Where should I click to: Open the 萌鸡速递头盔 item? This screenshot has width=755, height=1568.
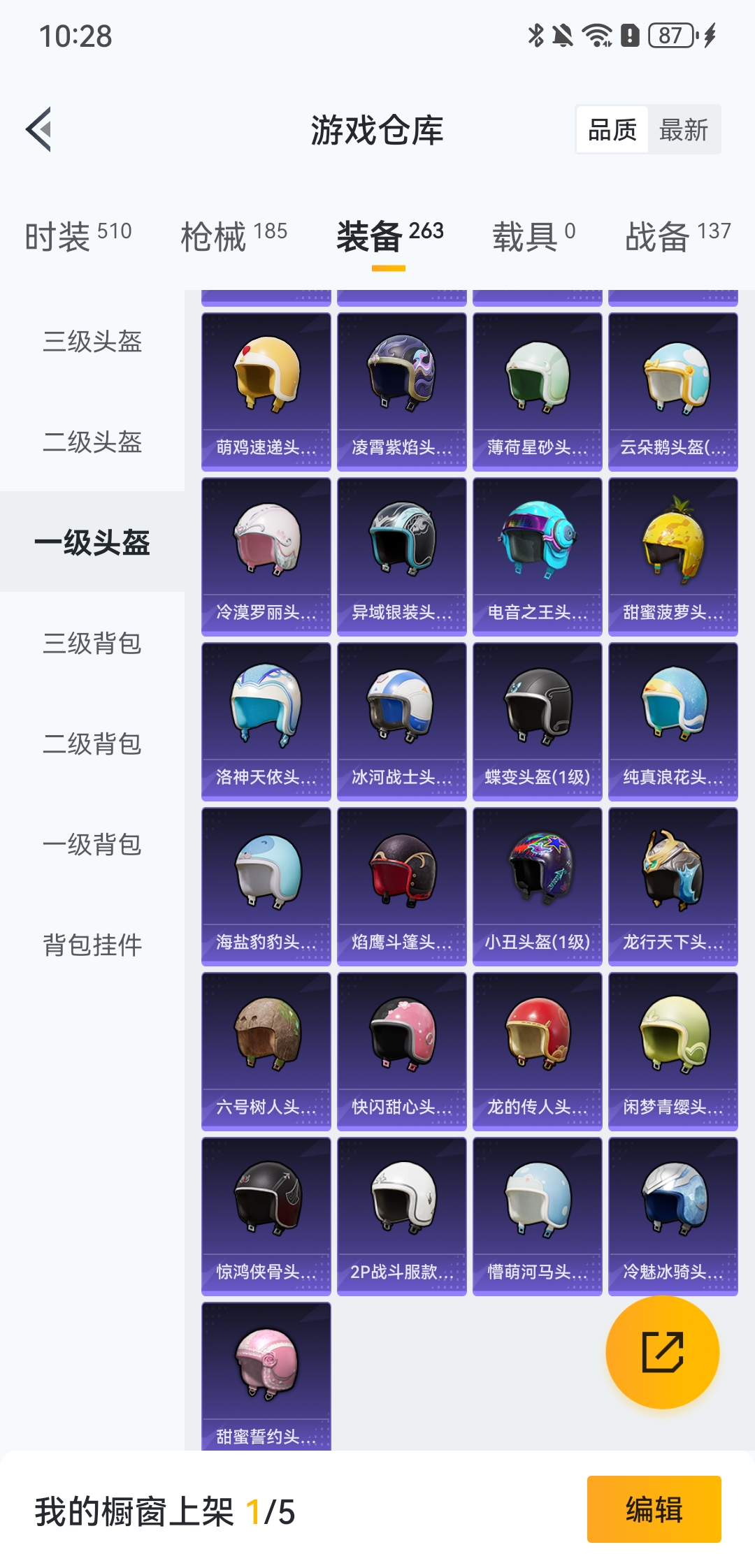coord(266,391)
